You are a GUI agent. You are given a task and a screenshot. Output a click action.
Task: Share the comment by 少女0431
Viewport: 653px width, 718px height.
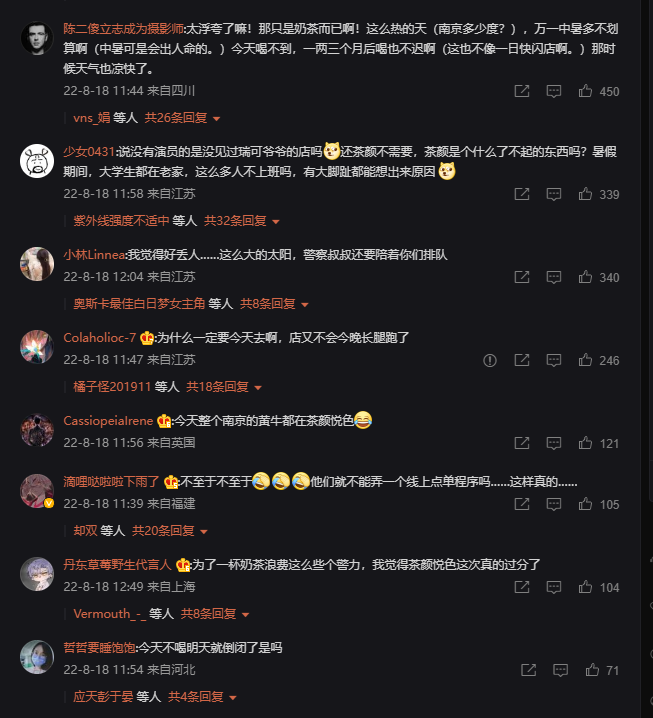coord(521,194)
